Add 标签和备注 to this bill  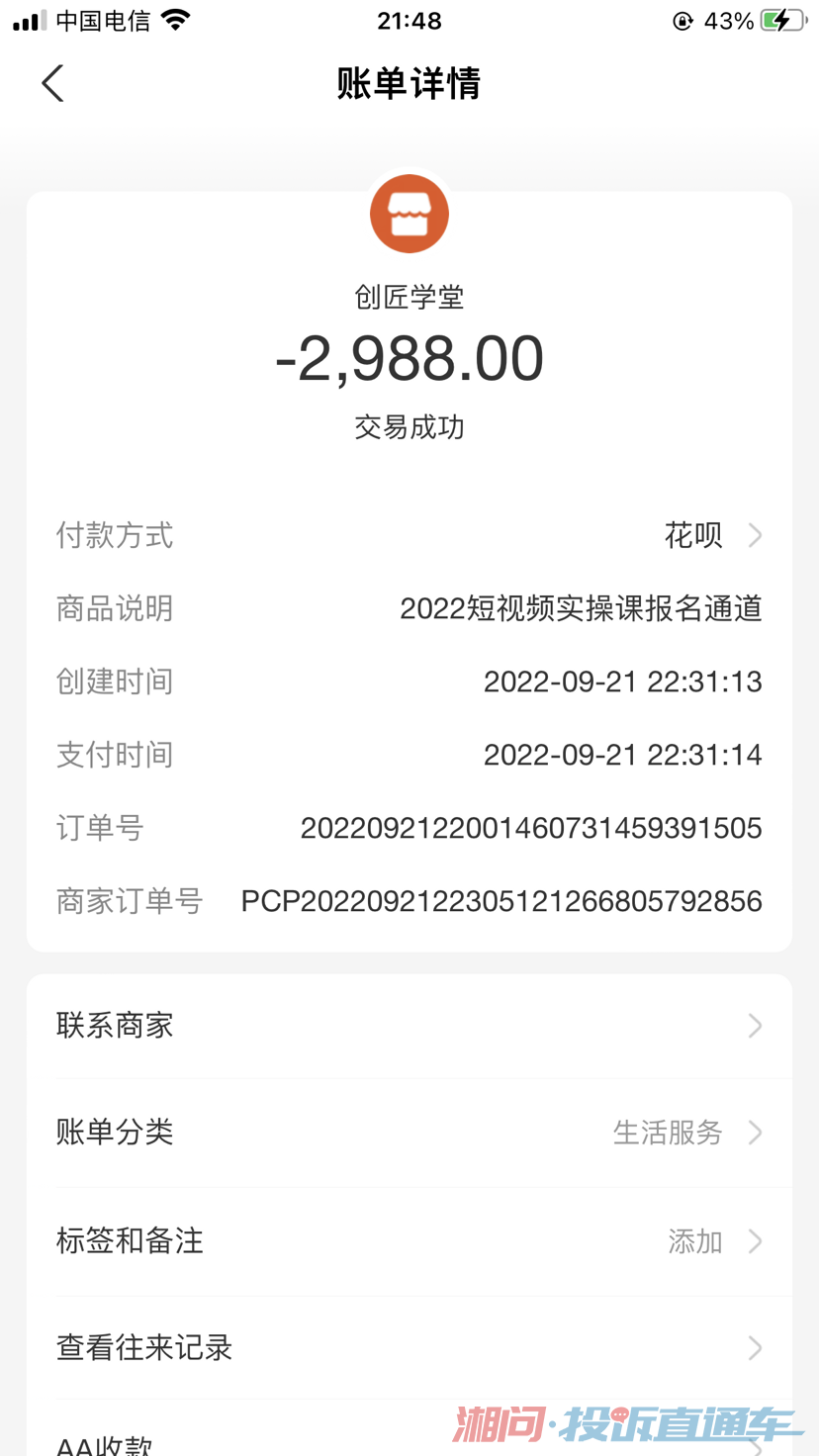pos(409,1240)
